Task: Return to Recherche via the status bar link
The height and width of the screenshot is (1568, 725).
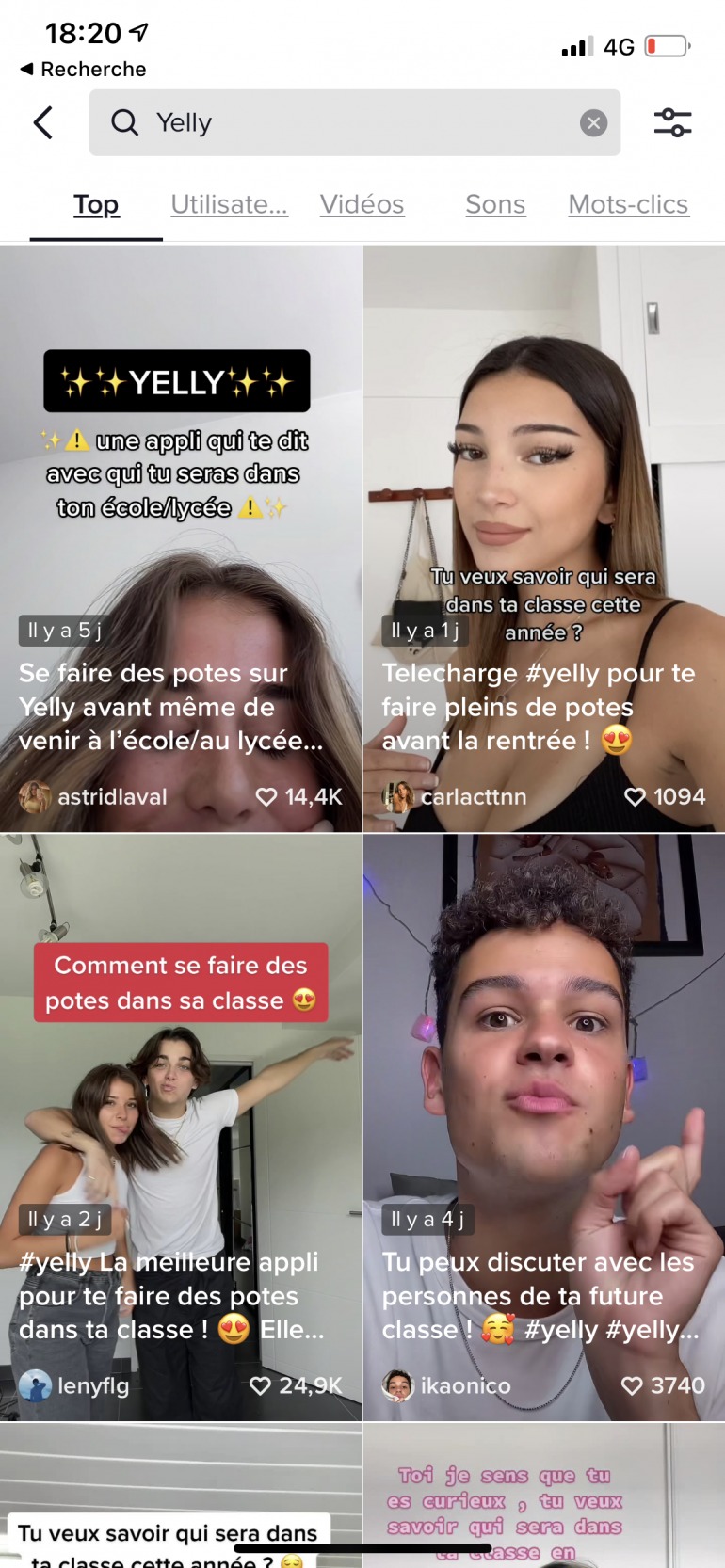Action: pyautogui.click(x=83, y=69)
